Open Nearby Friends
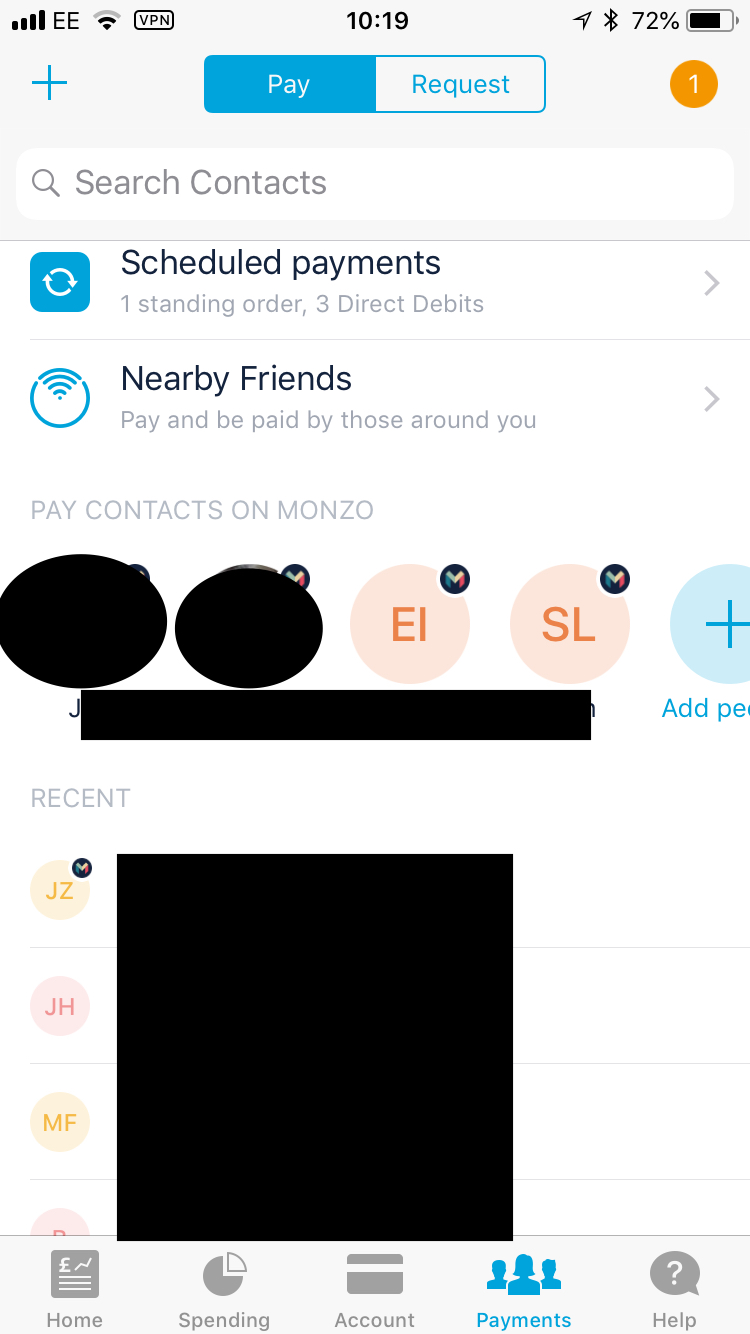This screenshot has height=1334, width=750. 375,398
